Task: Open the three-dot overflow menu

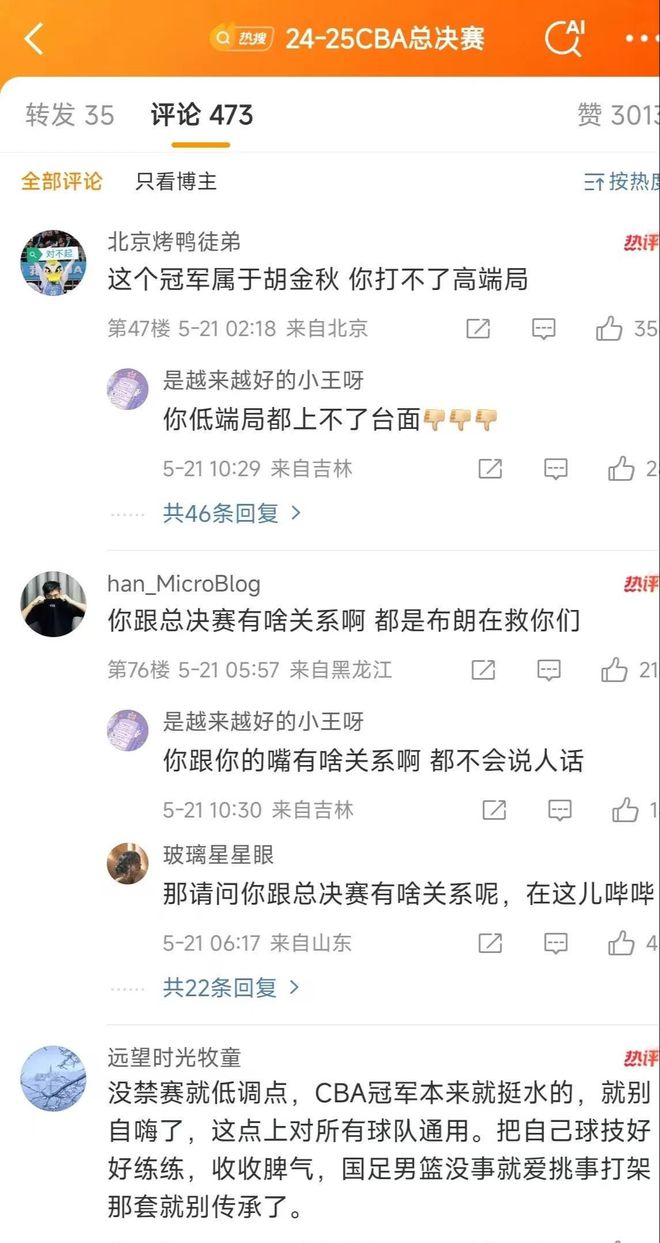Action: pyautogui.click(x=642, y=38)
